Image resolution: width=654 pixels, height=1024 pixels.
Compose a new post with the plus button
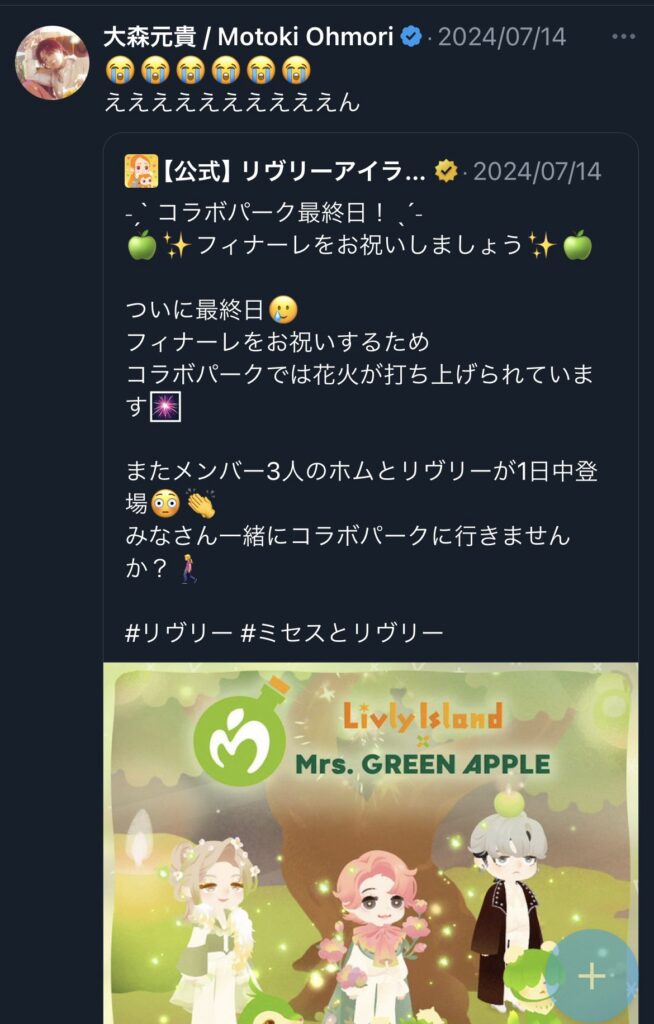[592, 975]
